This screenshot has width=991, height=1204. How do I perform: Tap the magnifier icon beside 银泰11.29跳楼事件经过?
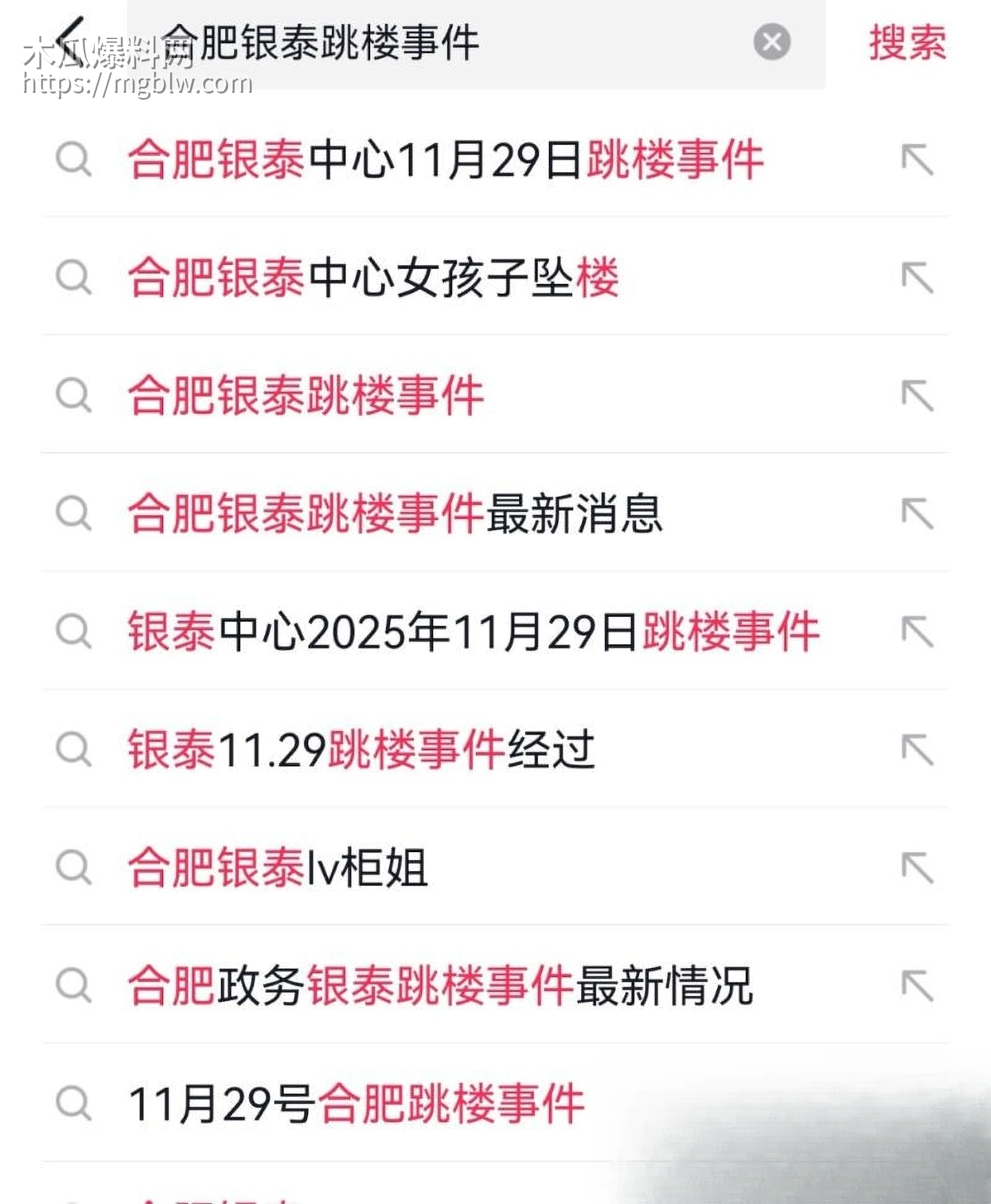[x=76, y=751]
